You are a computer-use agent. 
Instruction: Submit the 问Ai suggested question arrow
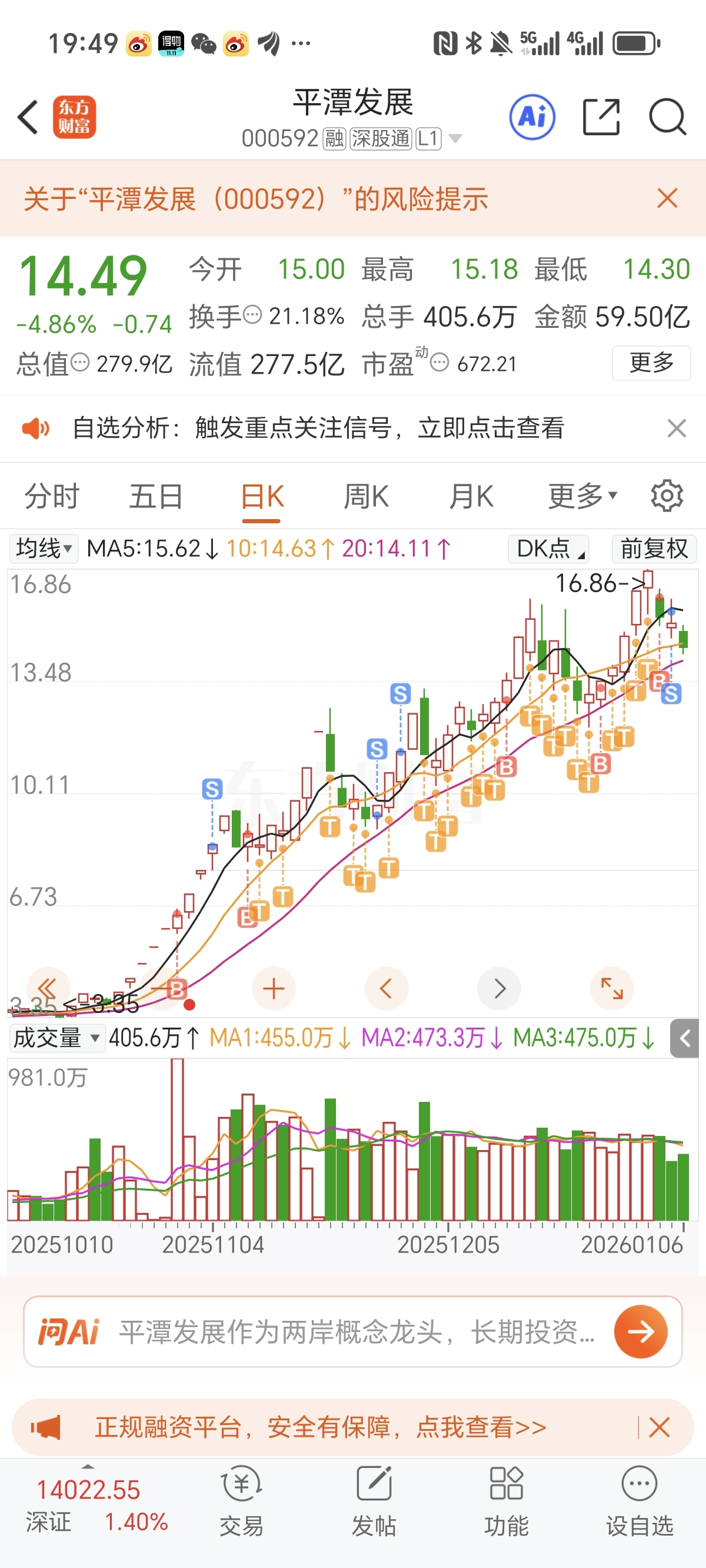click(x=640, y=1332)
